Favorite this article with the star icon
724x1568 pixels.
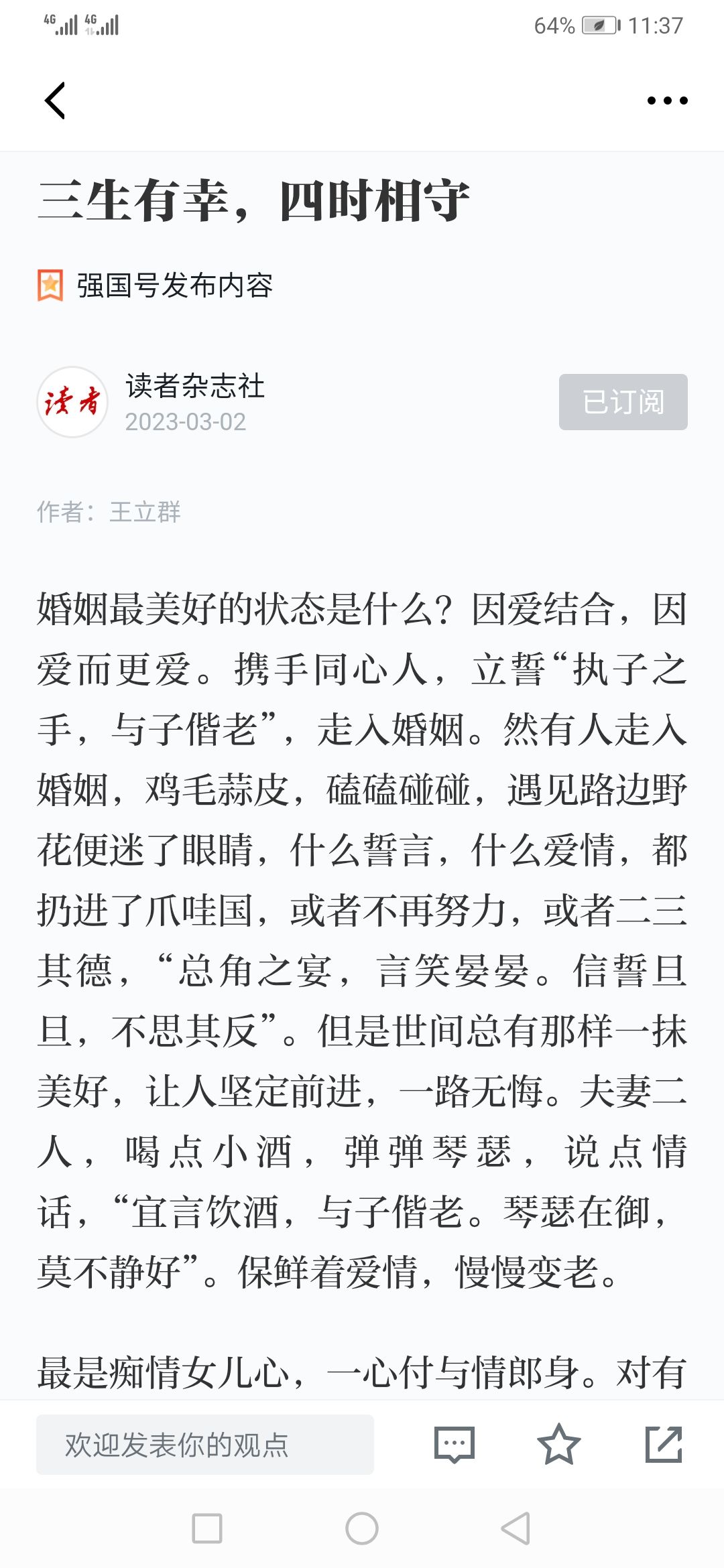[x=559, y=1444]
